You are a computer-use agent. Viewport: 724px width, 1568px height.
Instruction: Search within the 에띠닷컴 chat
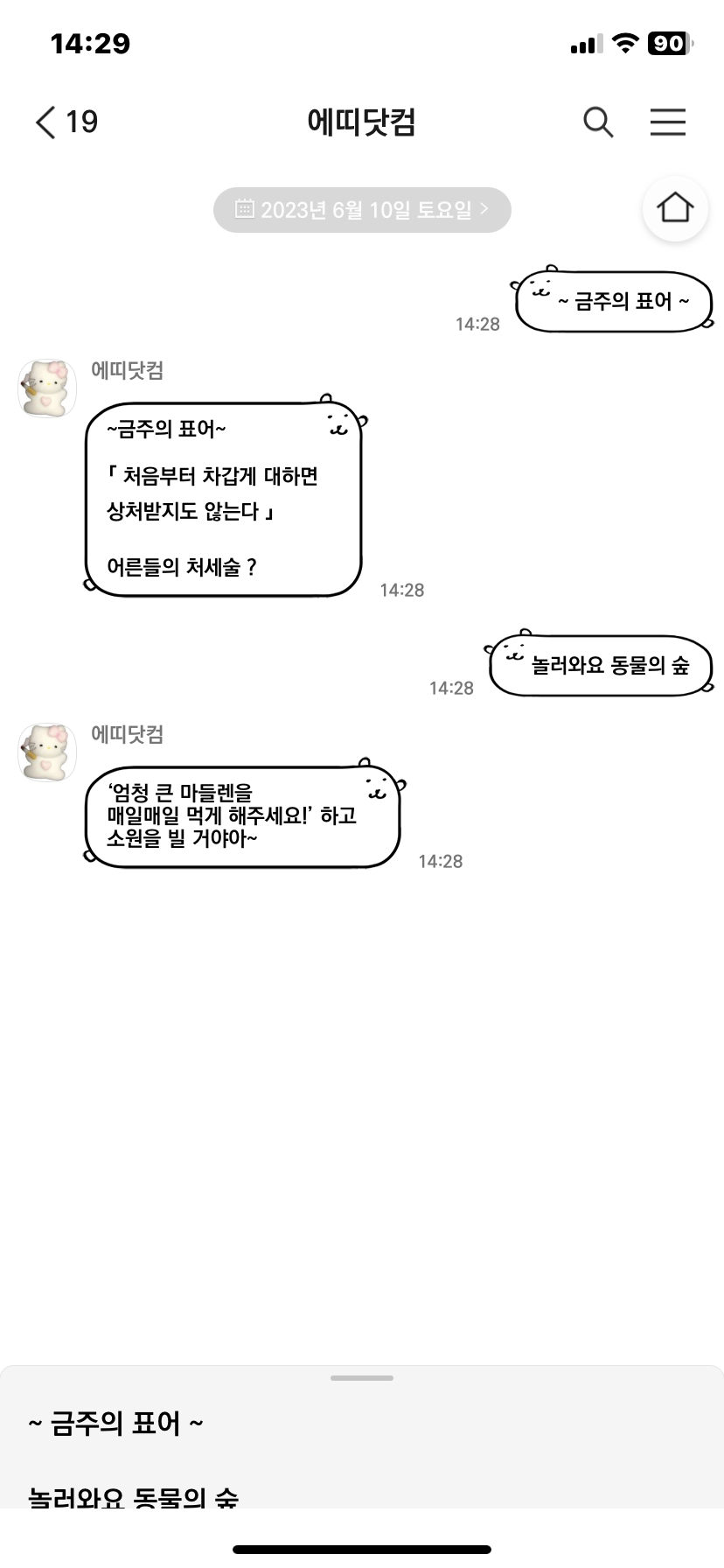click(598, 122)
